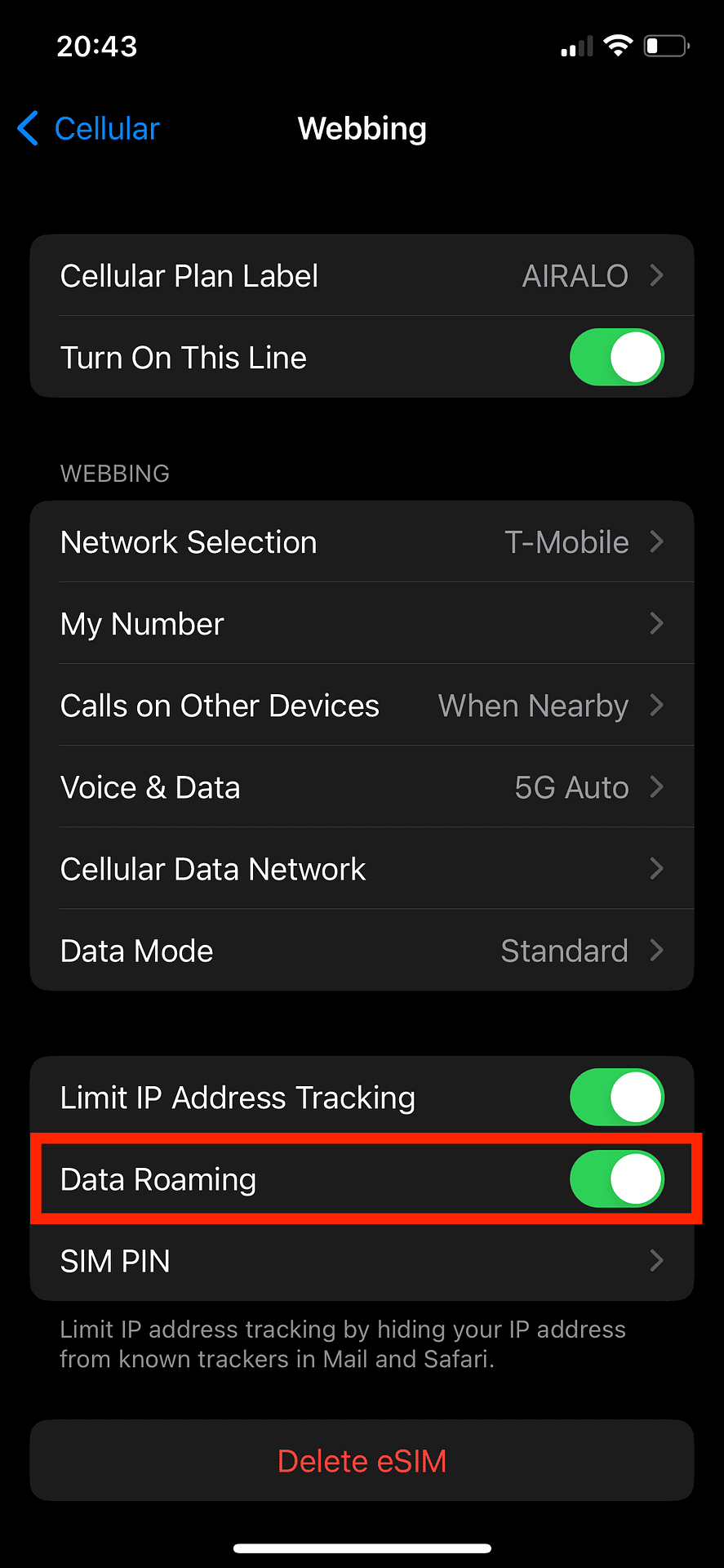Toggle Turn On This Line switch

[616, 358]
